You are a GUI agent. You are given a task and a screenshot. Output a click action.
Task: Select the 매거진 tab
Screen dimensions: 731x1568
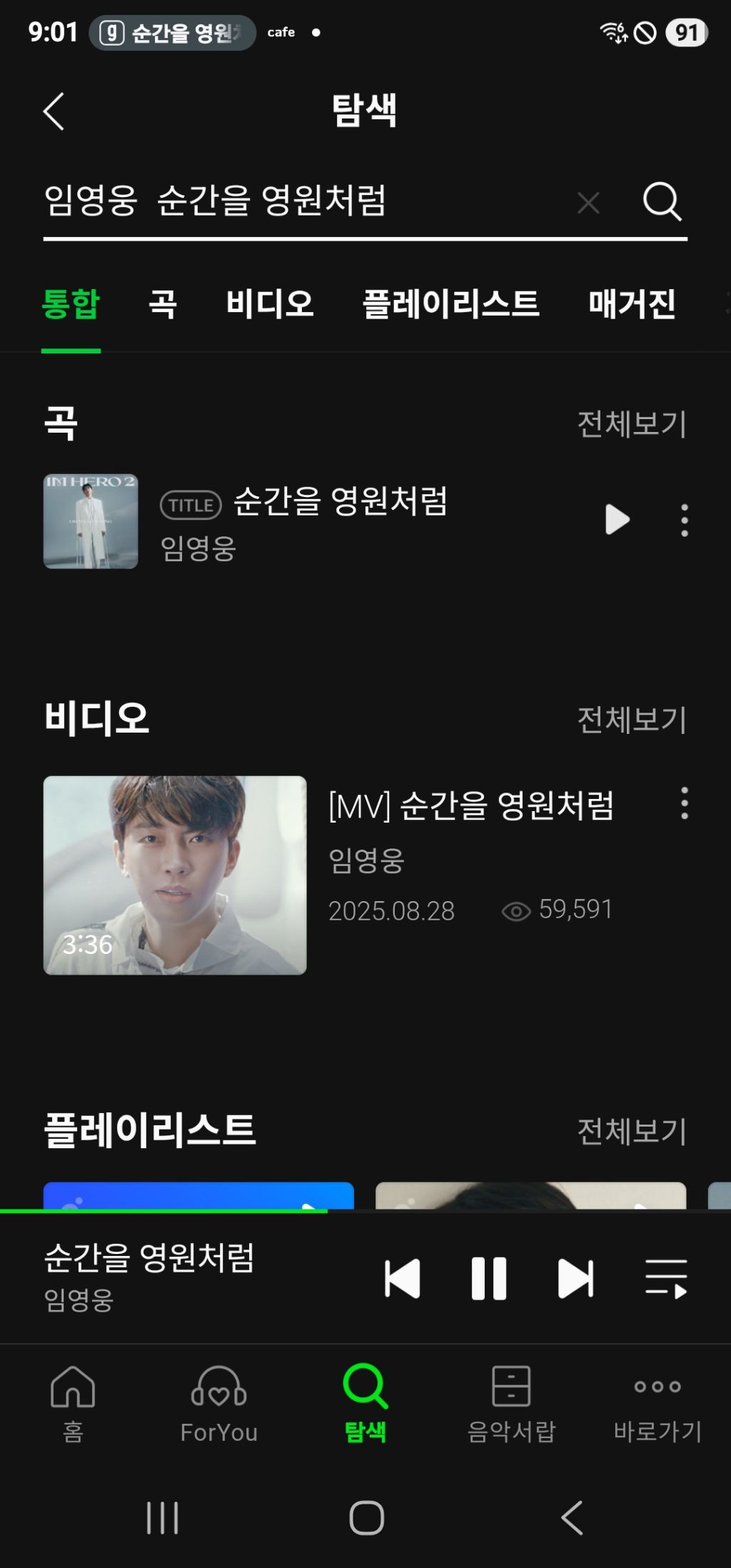[x=632, y=304]
